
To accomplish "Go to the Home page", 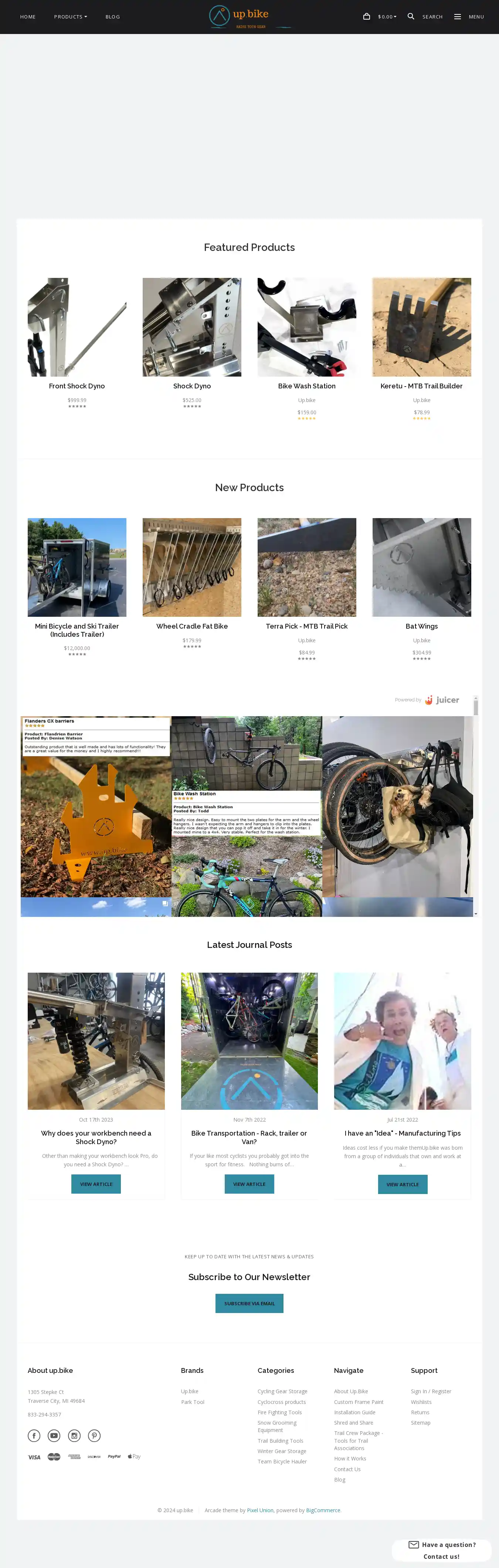I will point(28,17).
